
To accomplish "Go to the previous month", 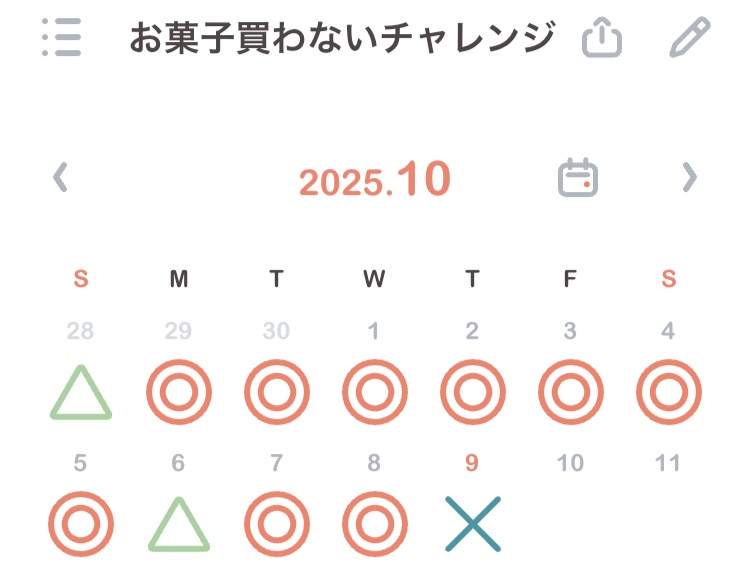I will (x=60, y=178).
